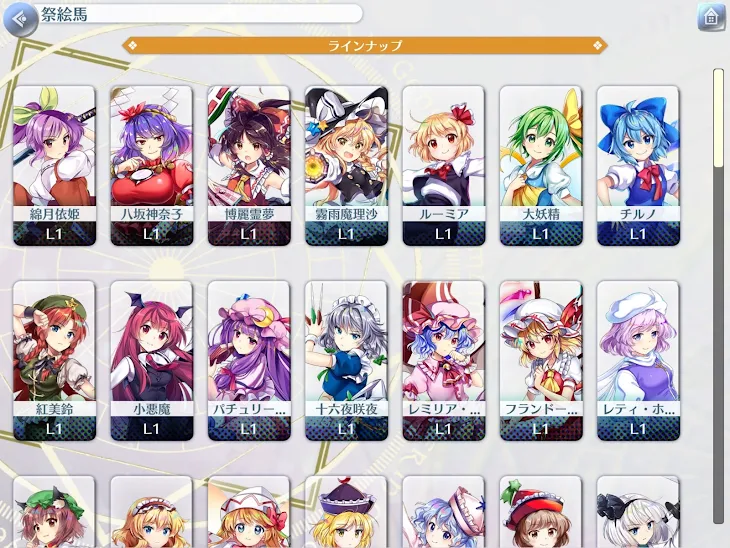Open the home icon button

711,17
